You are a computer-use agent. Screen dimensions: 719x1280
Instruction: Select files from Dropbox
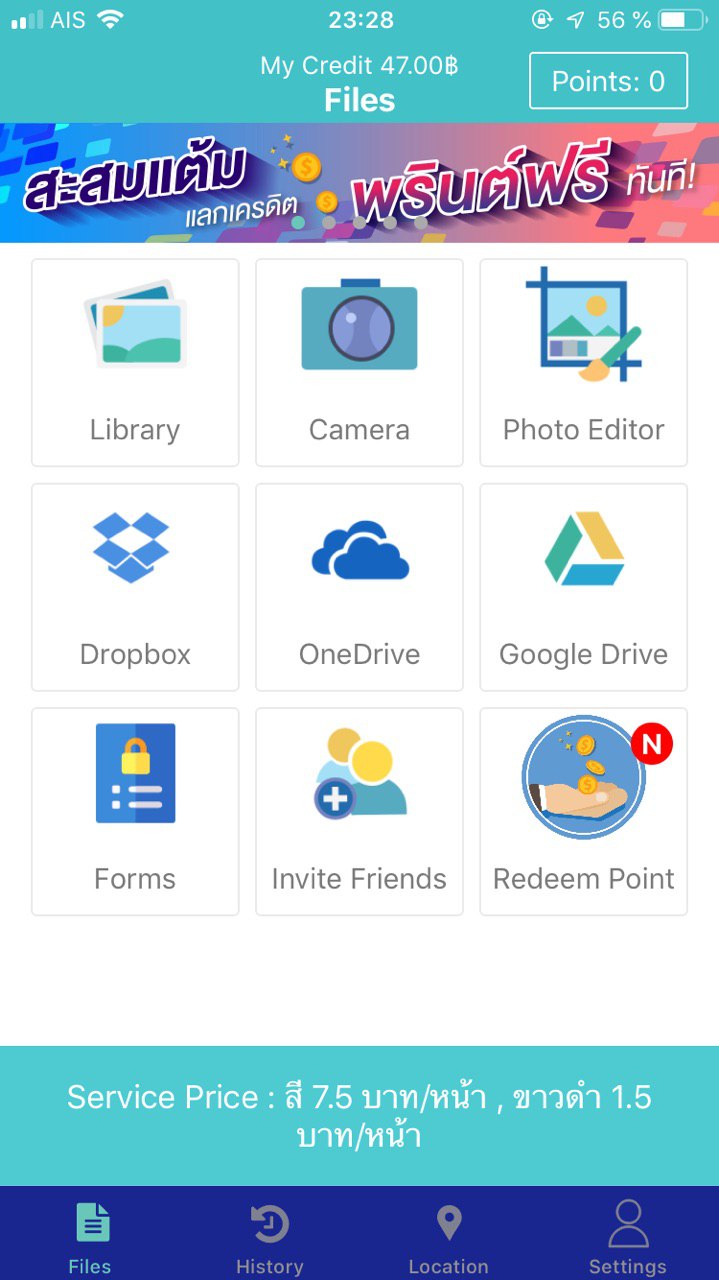pos(135,587)
